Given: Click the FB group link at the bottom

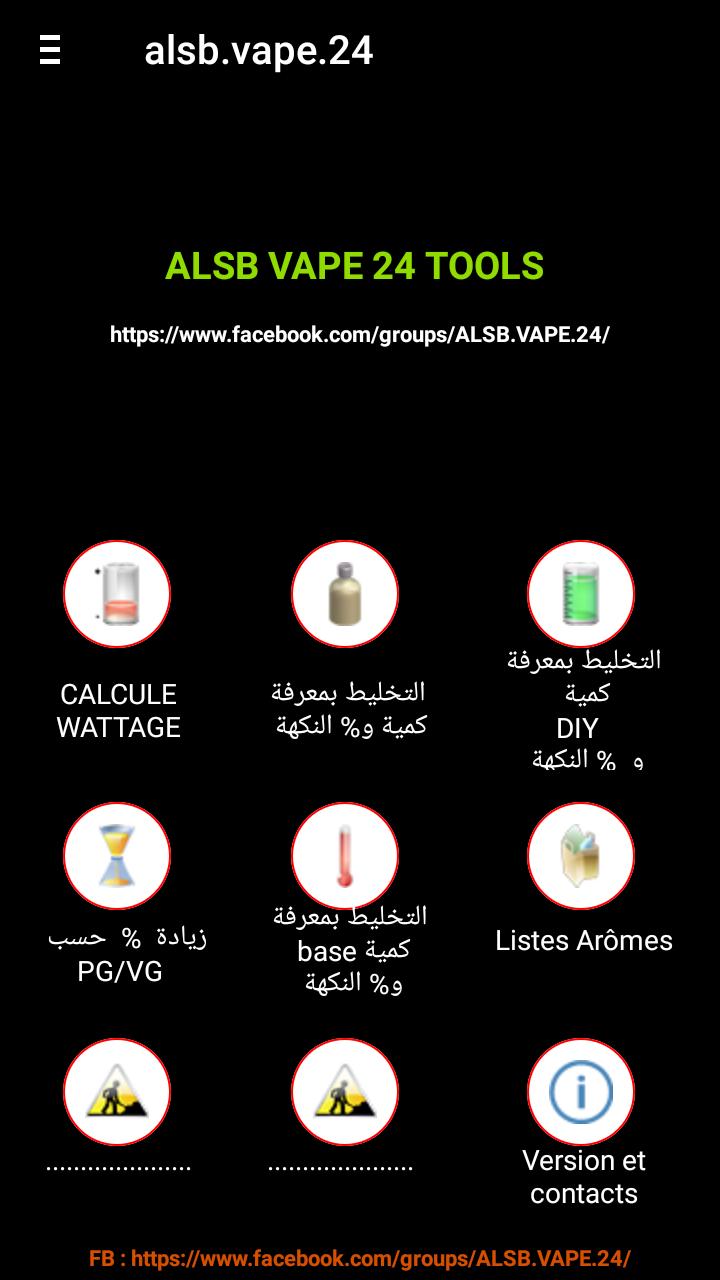Looking at the screenshot, I should [360, 1258].
